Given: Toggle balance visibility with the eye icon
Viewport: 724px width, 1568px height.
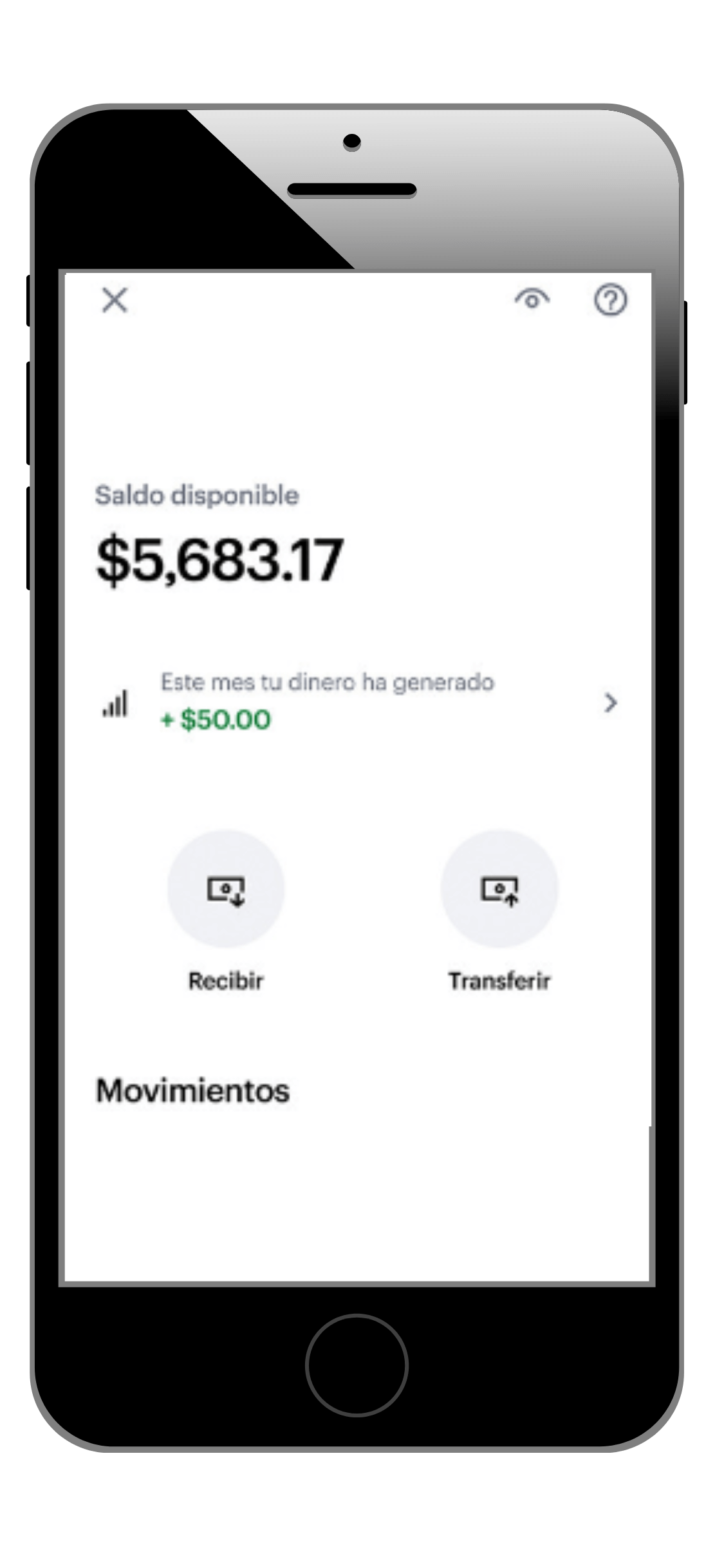Looking at the screenshot, I should point(534,299).
